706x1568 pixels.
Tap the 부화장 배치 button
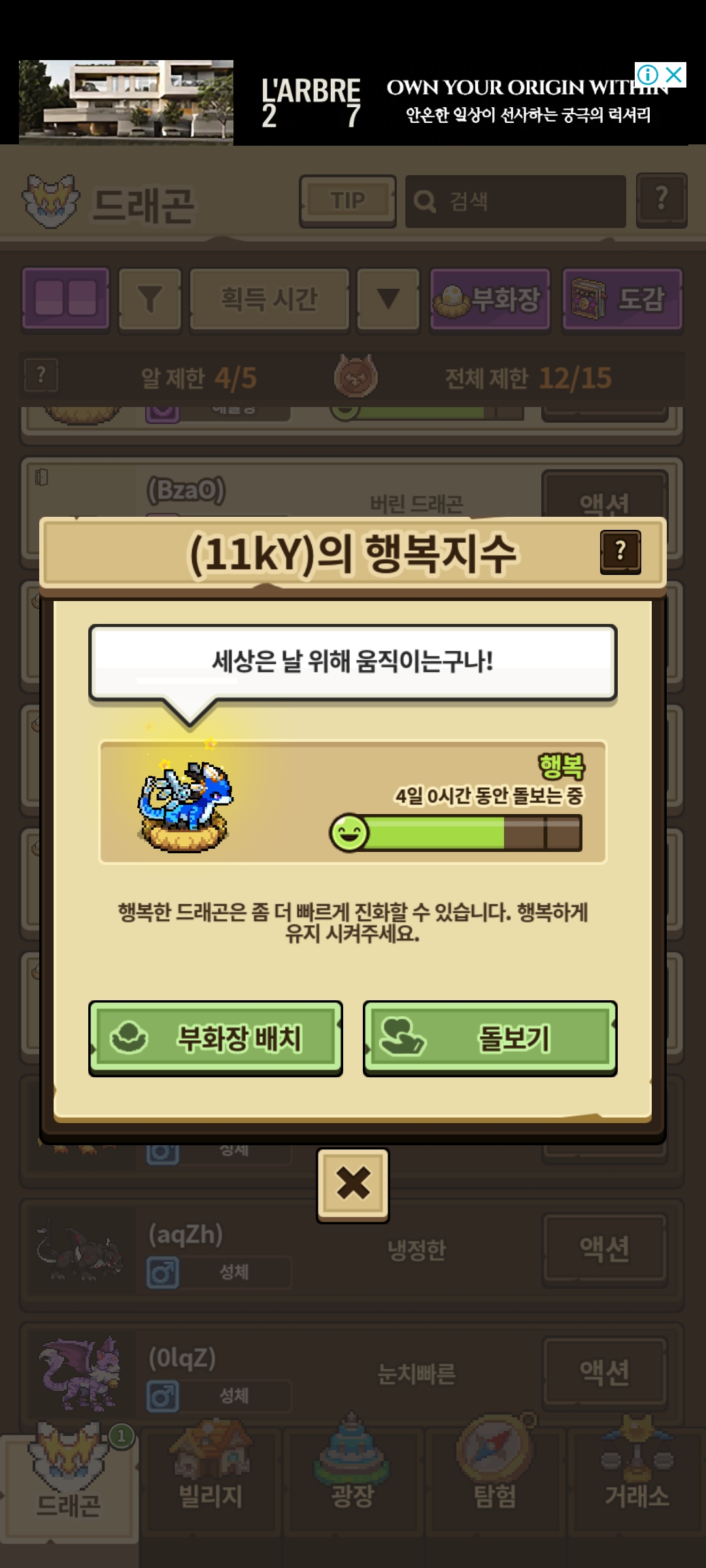[x=216, y=1038]
